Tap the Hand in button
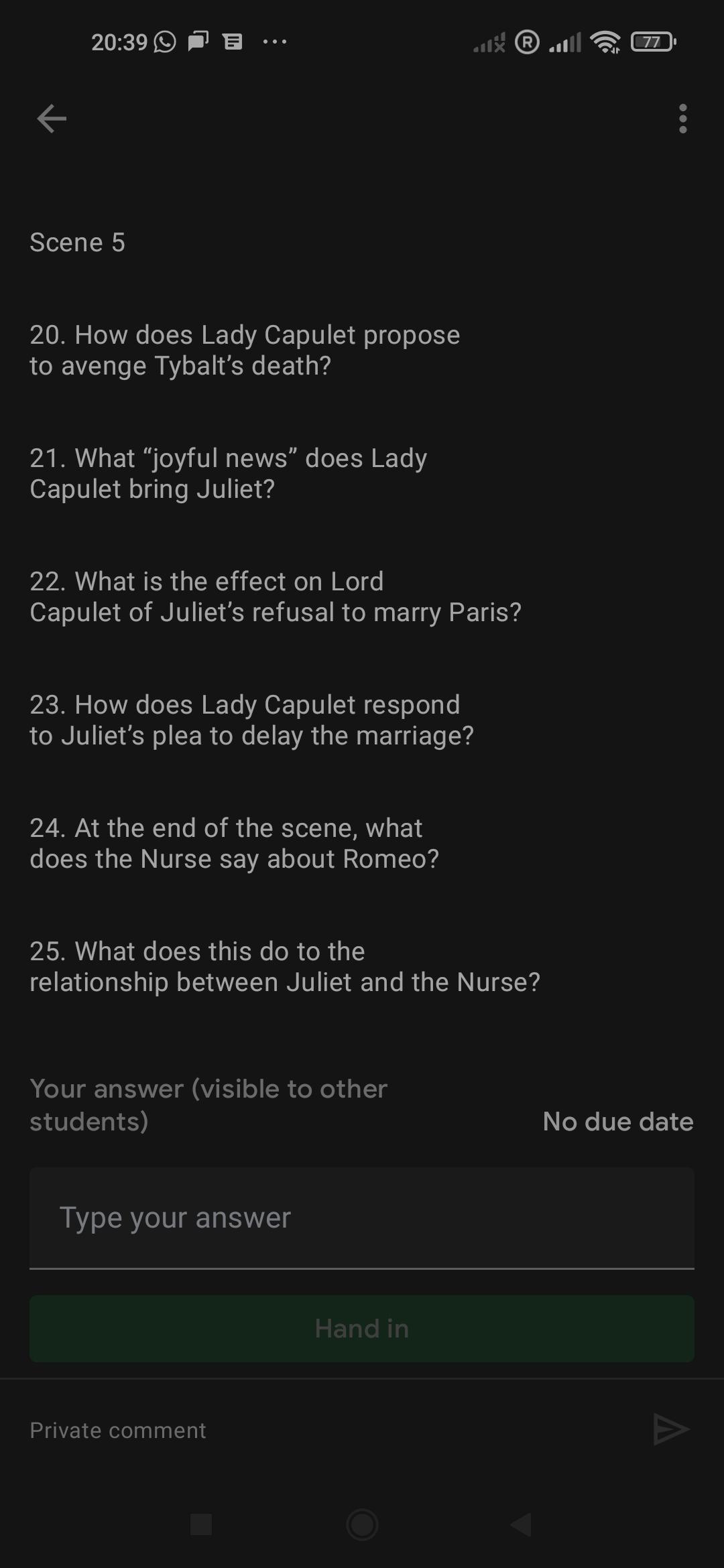The width and height of the screenshot is (724, 1568). pyautogui.click(x=361, y=1328)
